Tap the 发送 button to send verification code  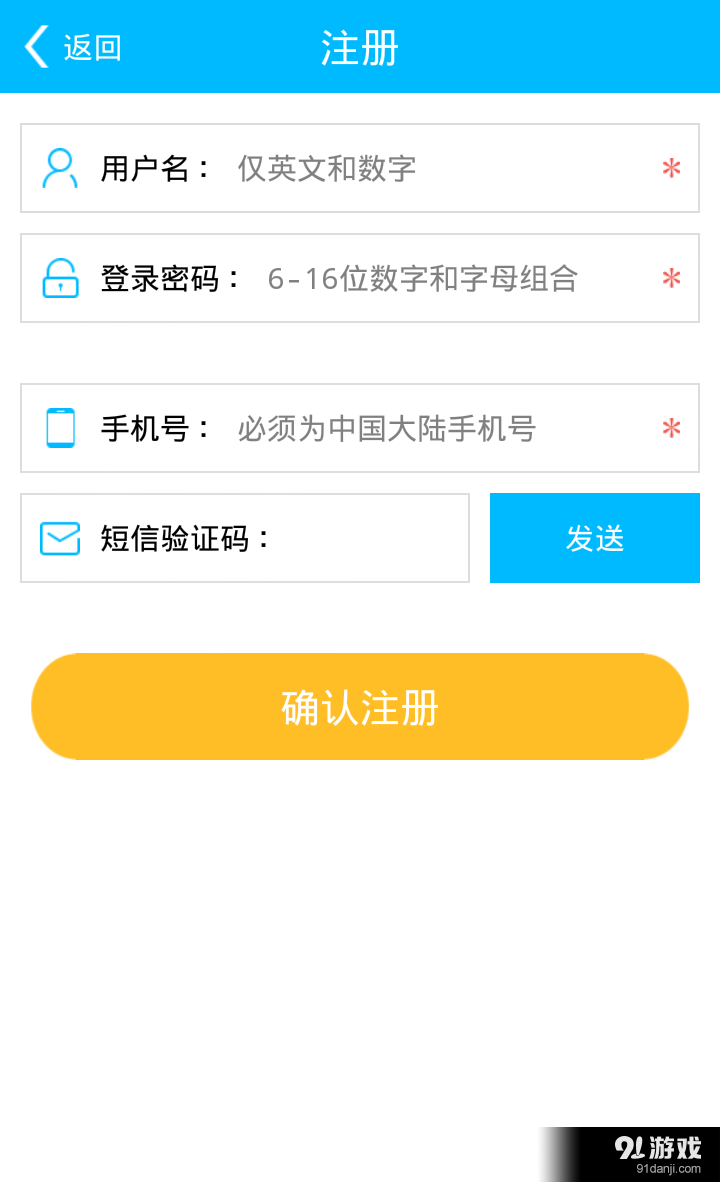pyautogui.click(x=594, y=538)
